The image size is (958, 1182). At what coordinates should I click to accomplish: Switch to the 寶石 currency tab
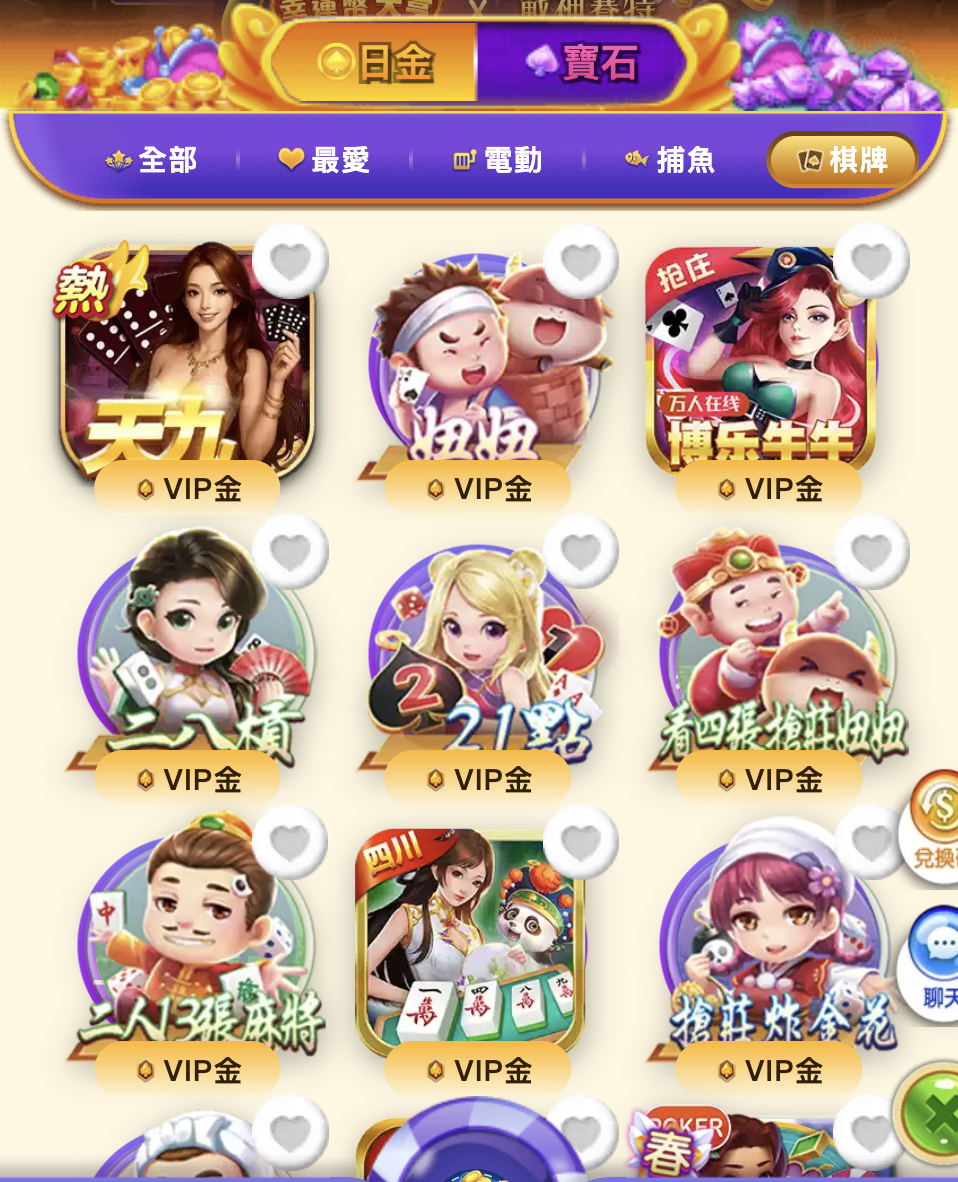point(582,63)
